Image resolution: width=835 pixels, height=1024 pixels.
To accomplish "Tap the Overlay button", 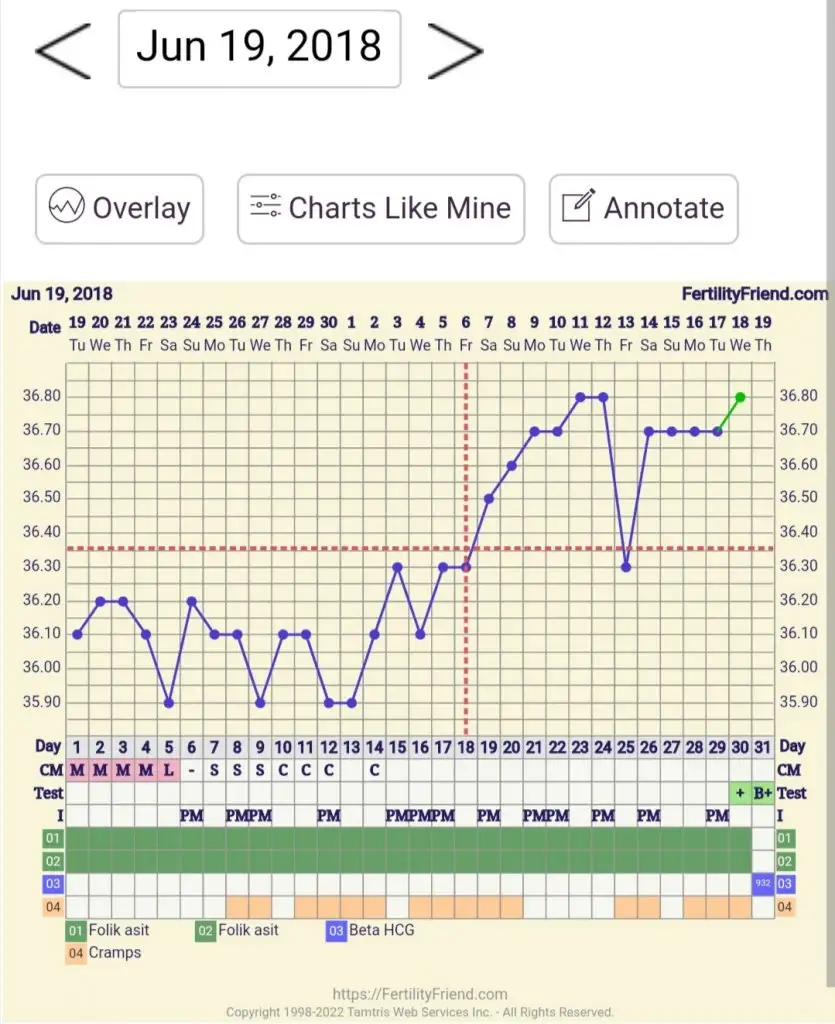I will 120,208.
